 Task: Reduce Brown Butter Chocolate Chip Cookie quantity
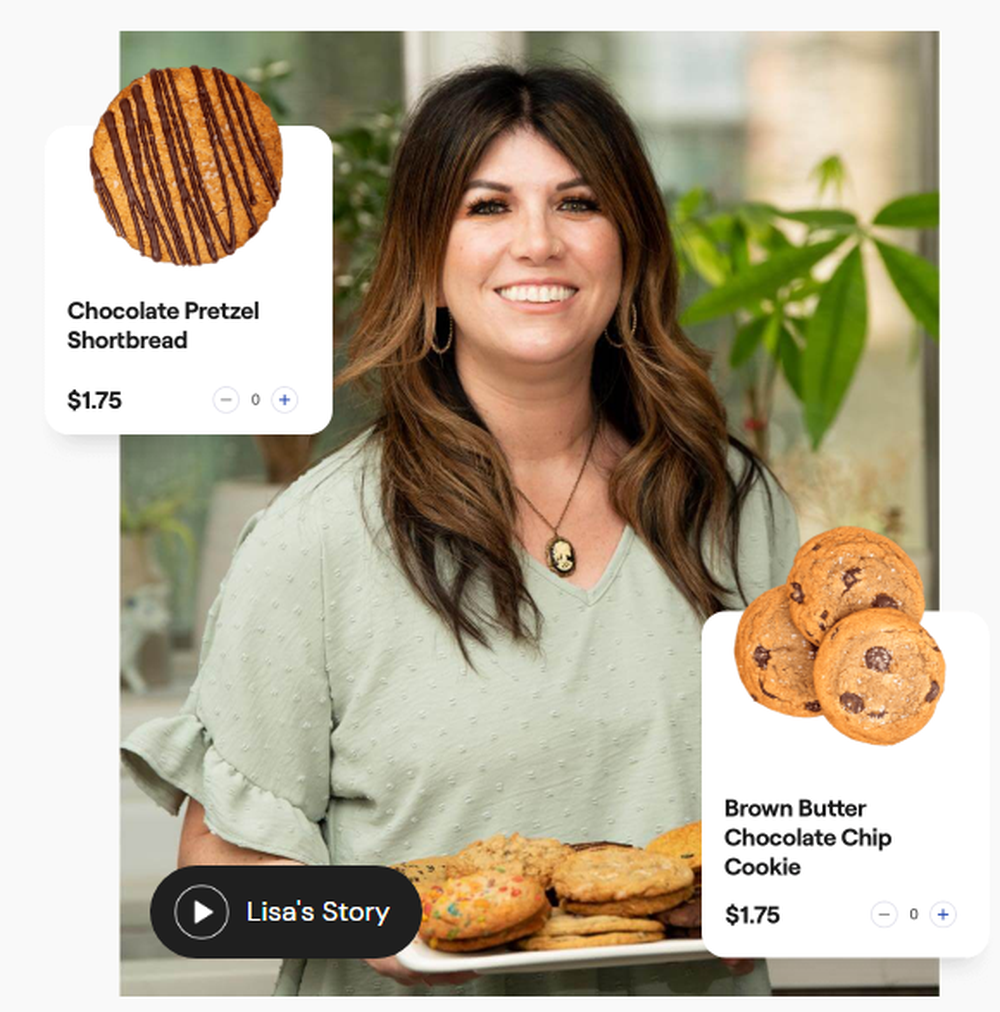[x=884, y=914]
